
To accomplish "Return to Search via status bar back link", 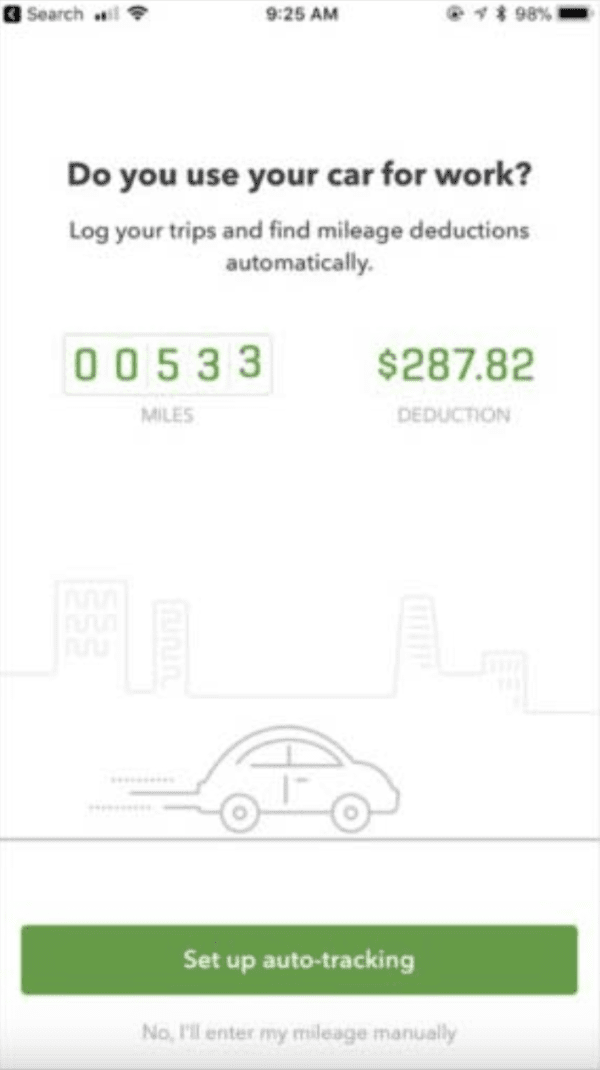I will pyautogui.click(x=45, y=14).
